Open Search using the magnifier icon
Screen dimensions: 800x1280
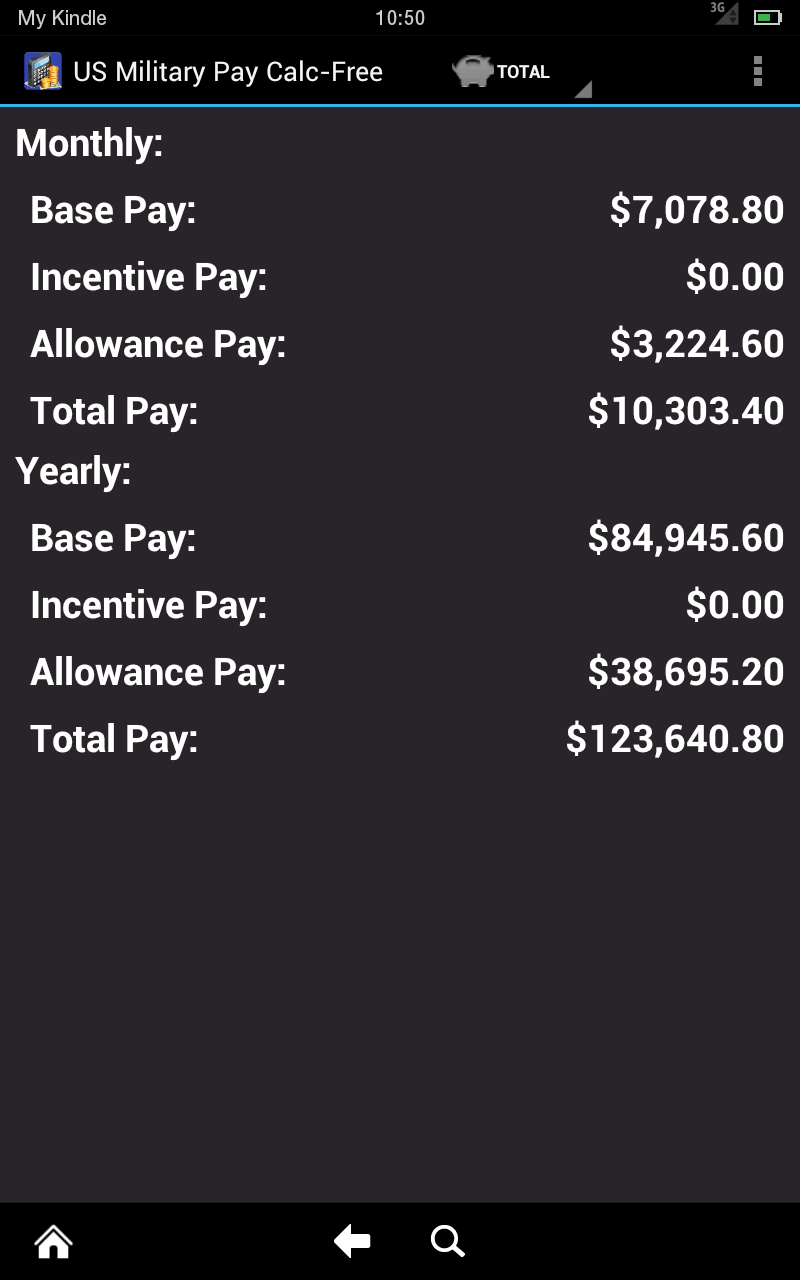tap(448, 1241)
